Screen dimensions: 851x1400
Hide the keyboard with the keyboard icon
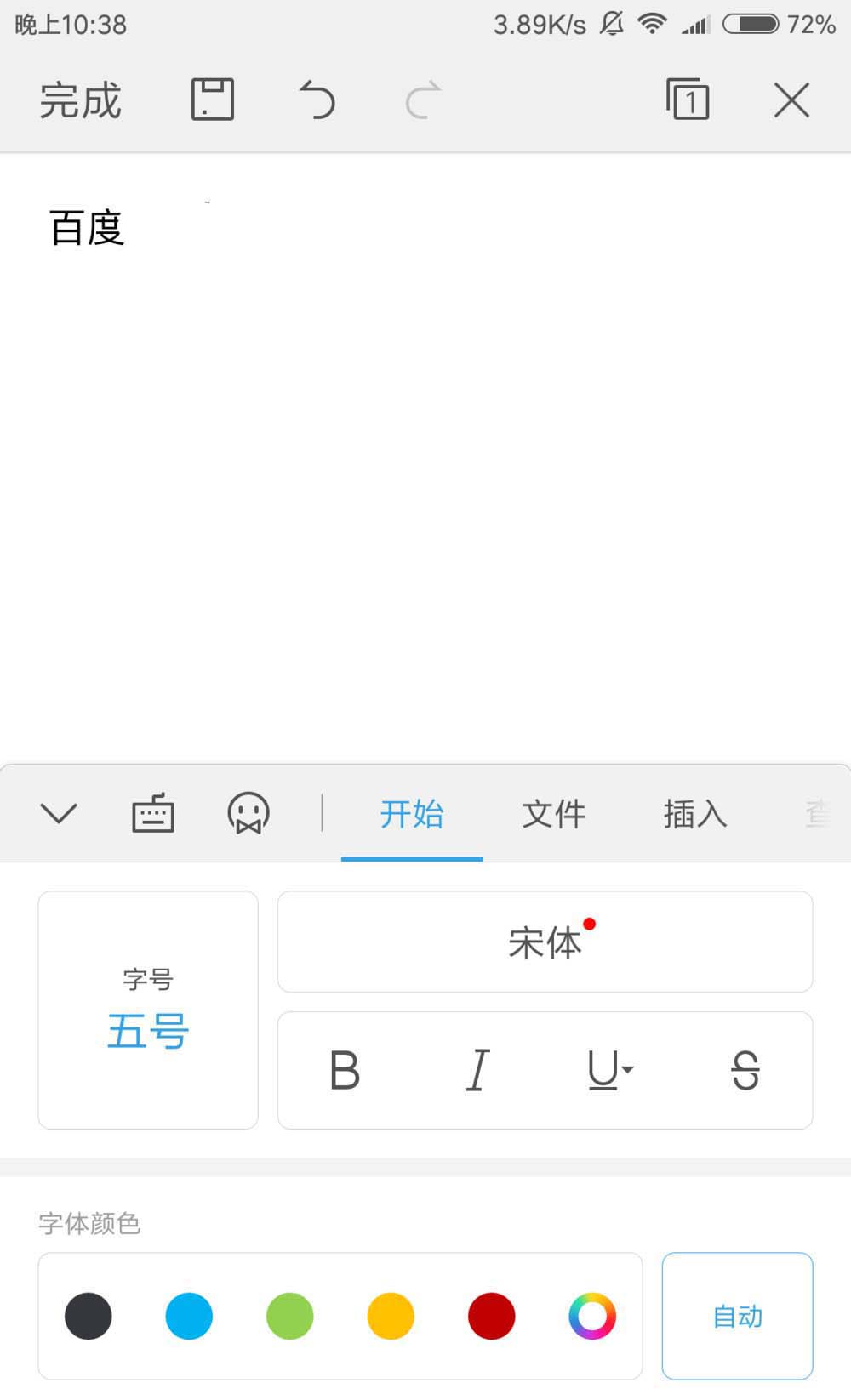coord(153,812)
